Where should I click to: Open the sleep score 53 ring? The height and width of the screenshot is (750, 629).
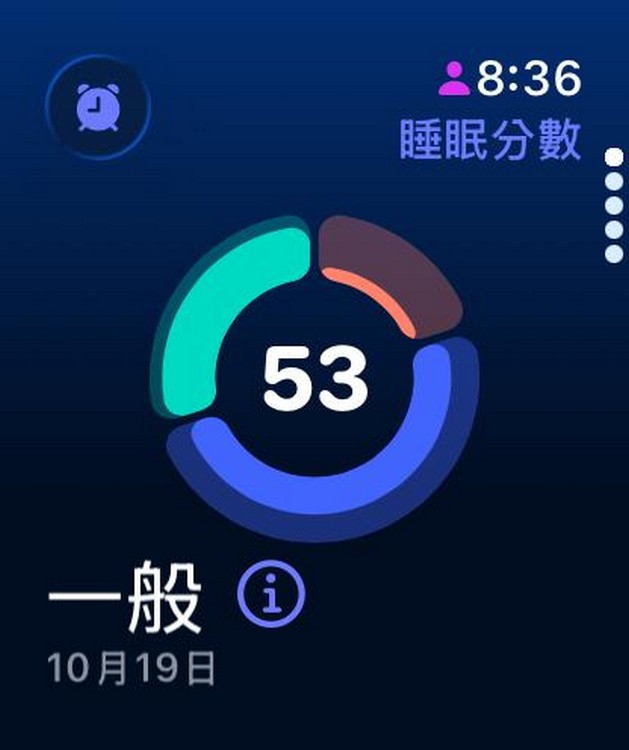tap(316, 379)
